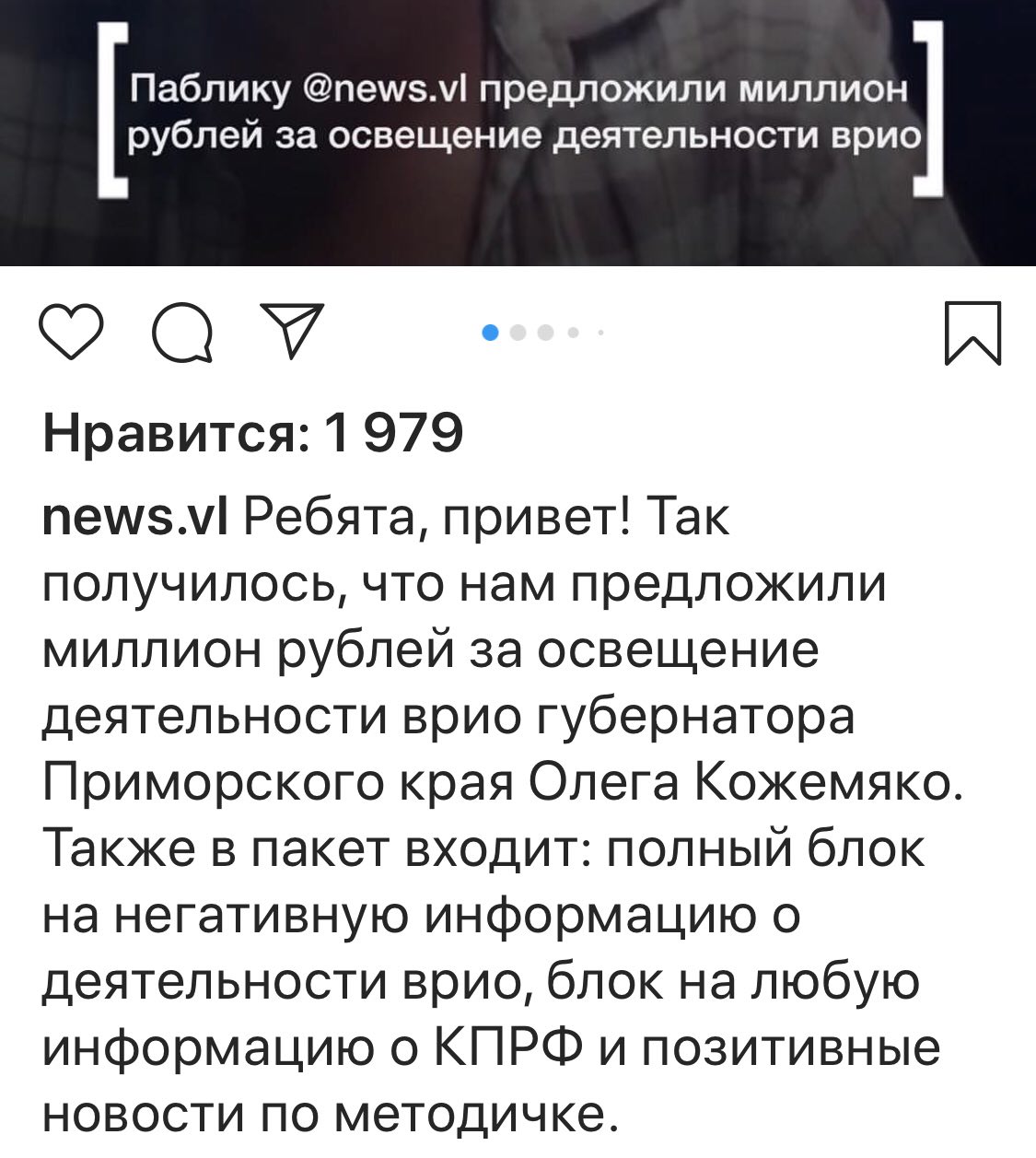This screenshot has height=1158, width=1036.
Task: Tap the post image with the headline
Action: pos(518,129)
